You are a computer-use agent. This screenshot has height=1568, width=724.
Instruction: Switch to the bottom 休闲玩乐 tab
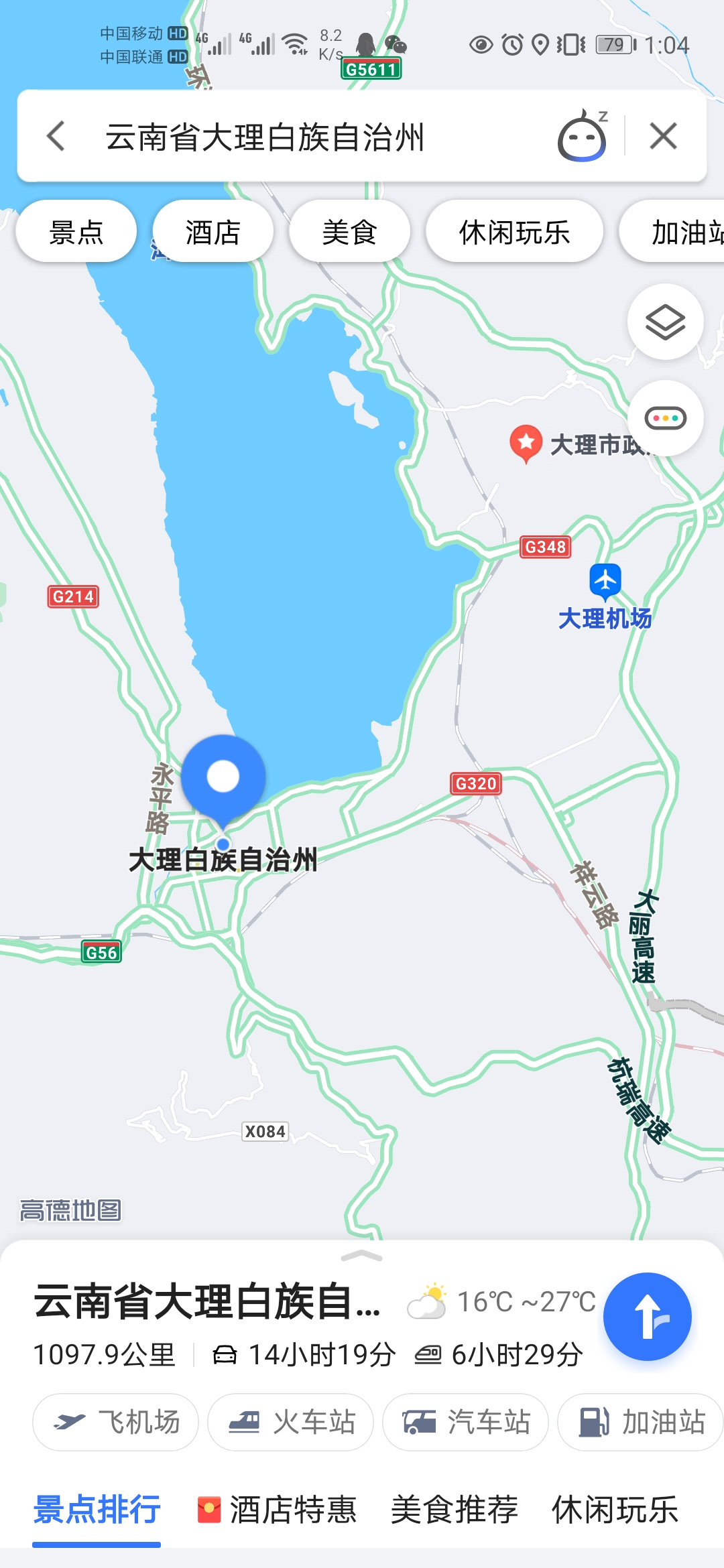(615, 1510)
